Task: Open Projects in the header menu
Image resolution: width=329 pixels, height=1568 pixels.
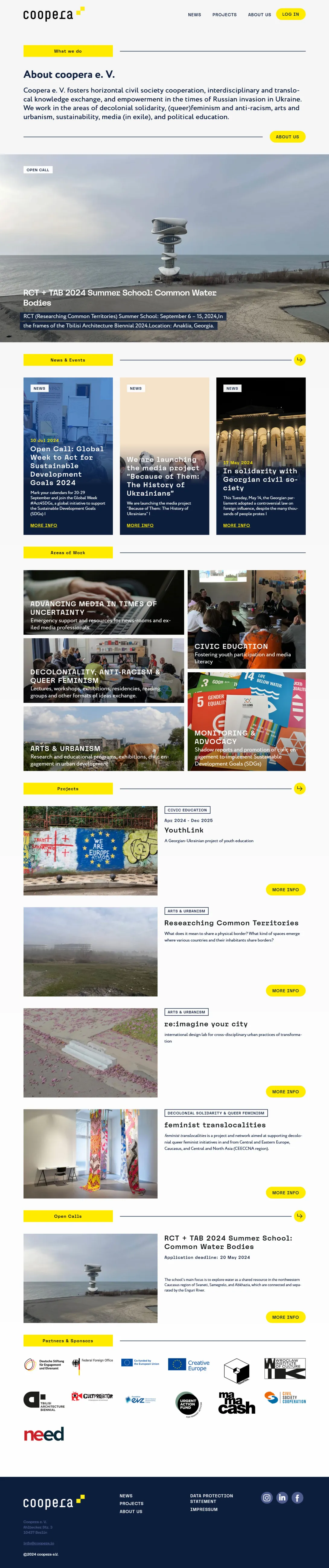Action: (224, 14)
